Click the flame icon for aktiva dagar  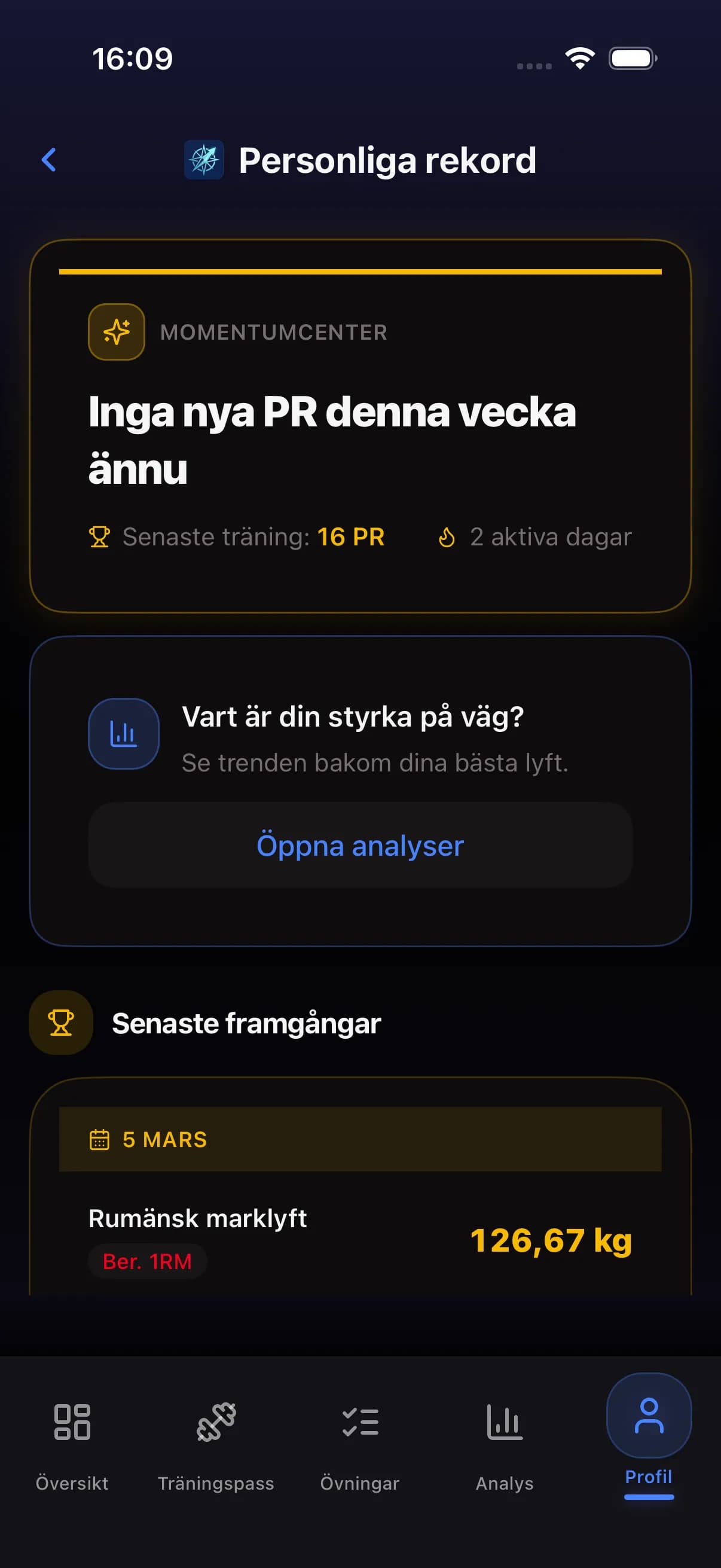tap(447, 536)
